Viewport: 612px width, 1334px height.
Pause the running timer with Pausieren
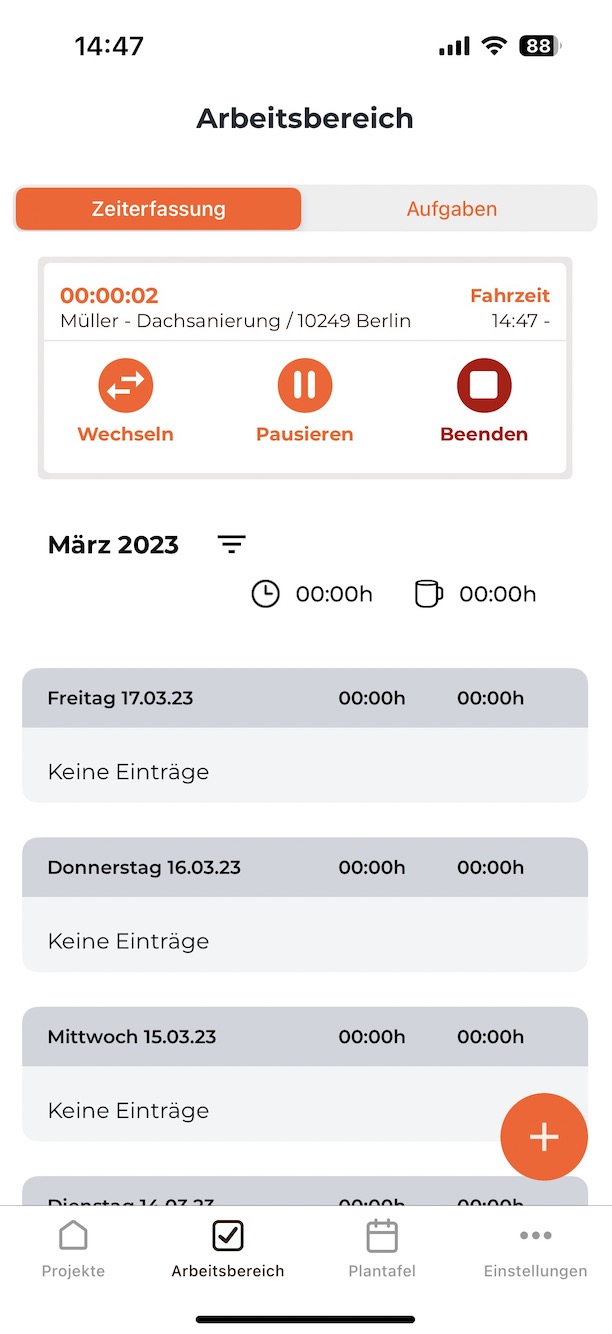coord(305,401)
